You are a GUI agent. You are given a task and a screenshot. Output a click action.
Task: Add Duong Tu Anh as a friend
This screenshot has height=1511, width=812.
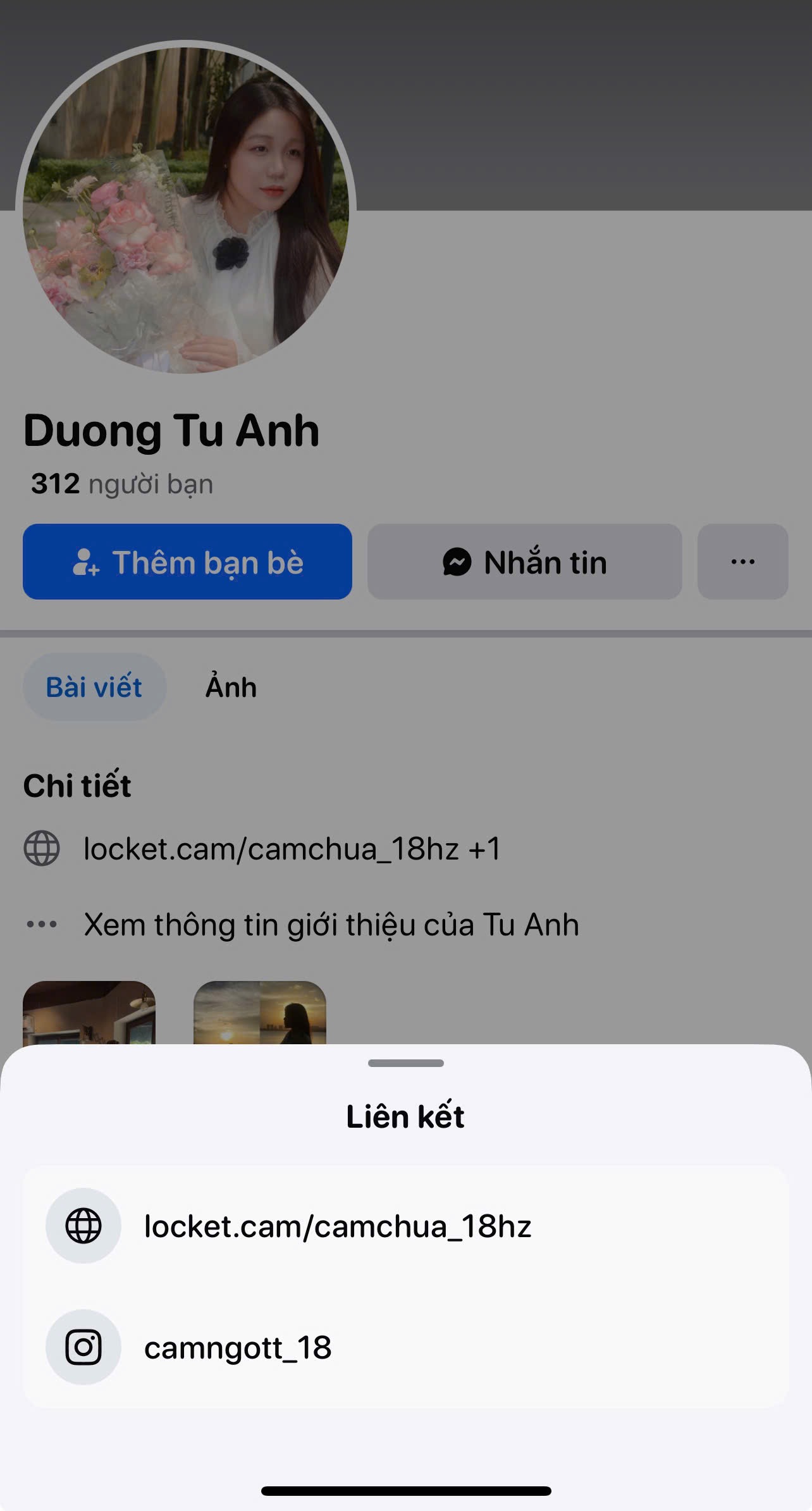coord(187,562)
